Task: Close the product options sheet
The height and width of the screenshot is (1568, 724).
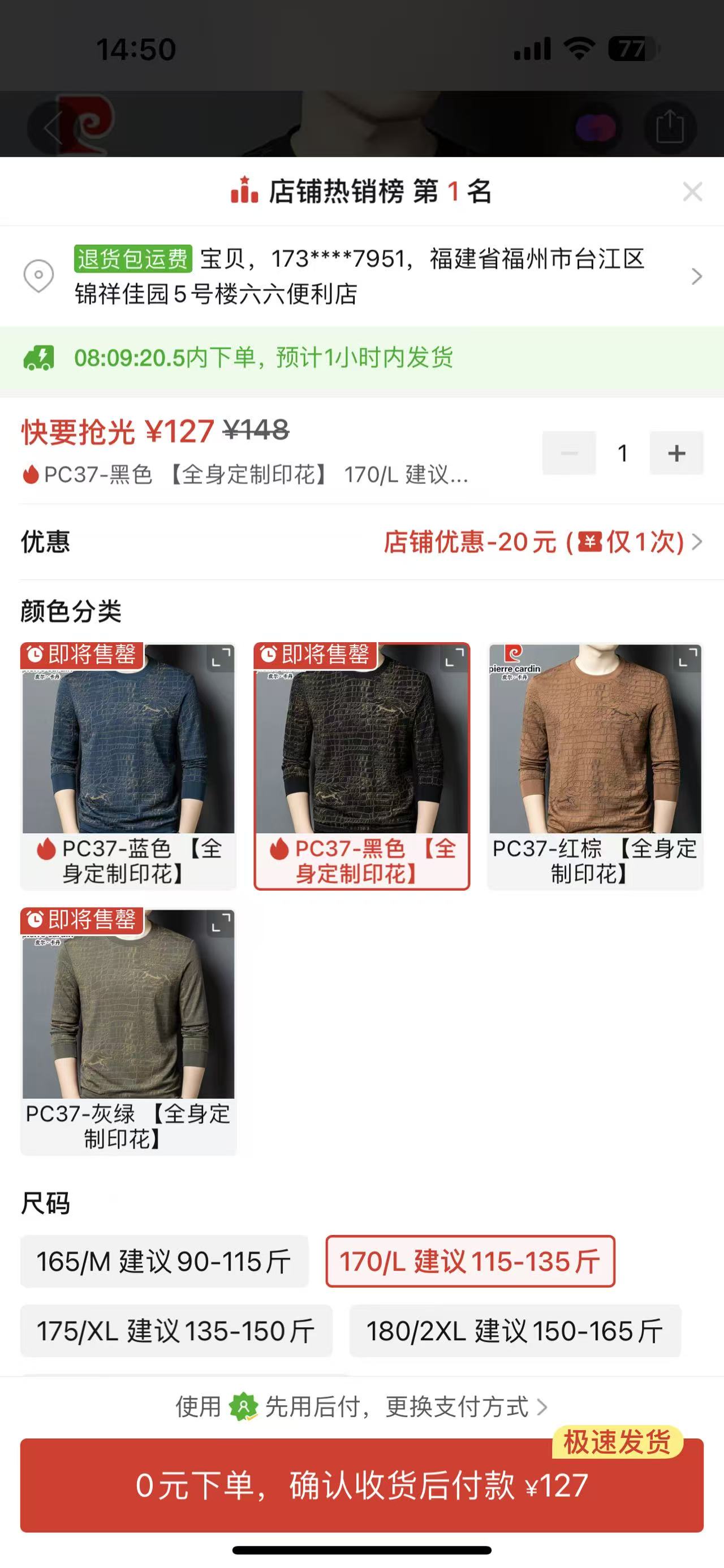Action: (692, 192)
